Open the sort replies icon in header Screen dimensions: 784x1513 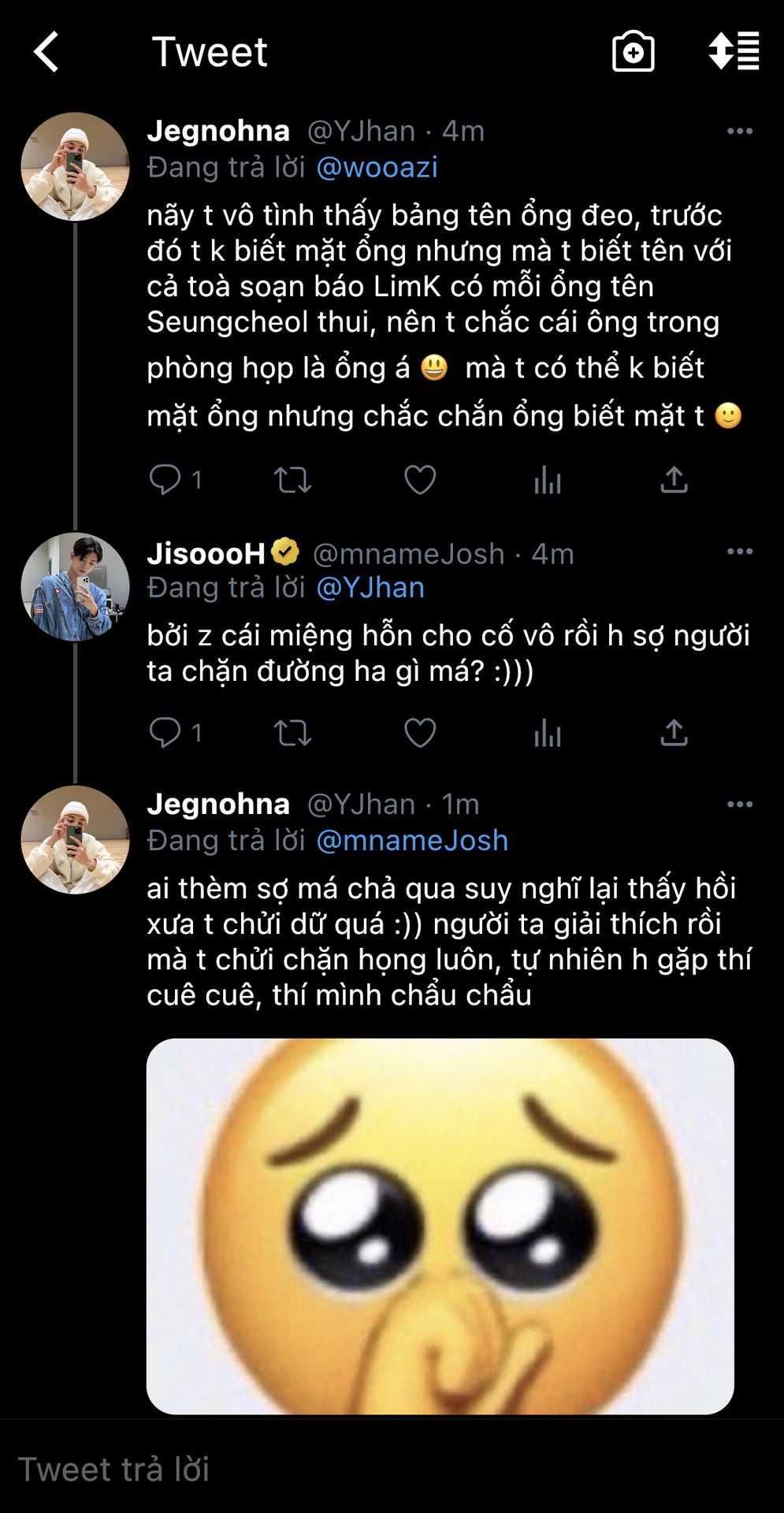click(734, 52)
